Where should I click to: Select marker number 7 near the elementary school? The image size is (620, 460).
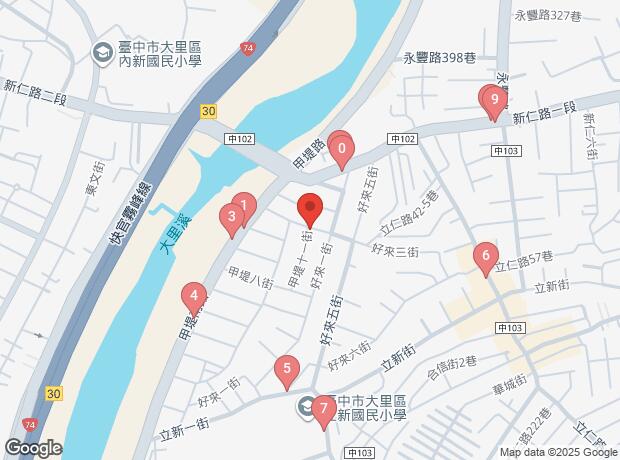click(x=323, y=408)
